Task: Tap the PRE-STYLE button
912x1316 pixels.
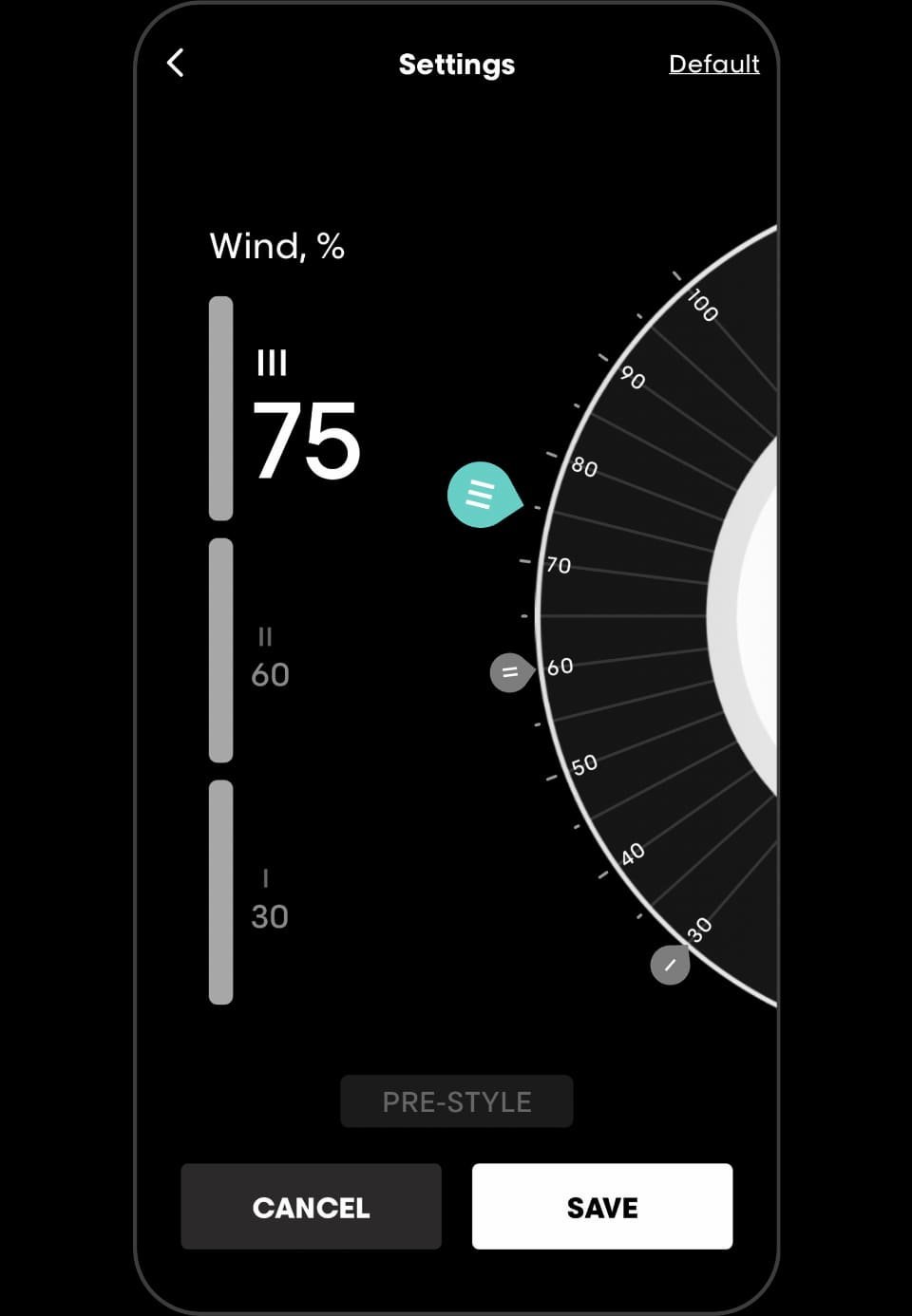Action: click(x=456, y=1101)
